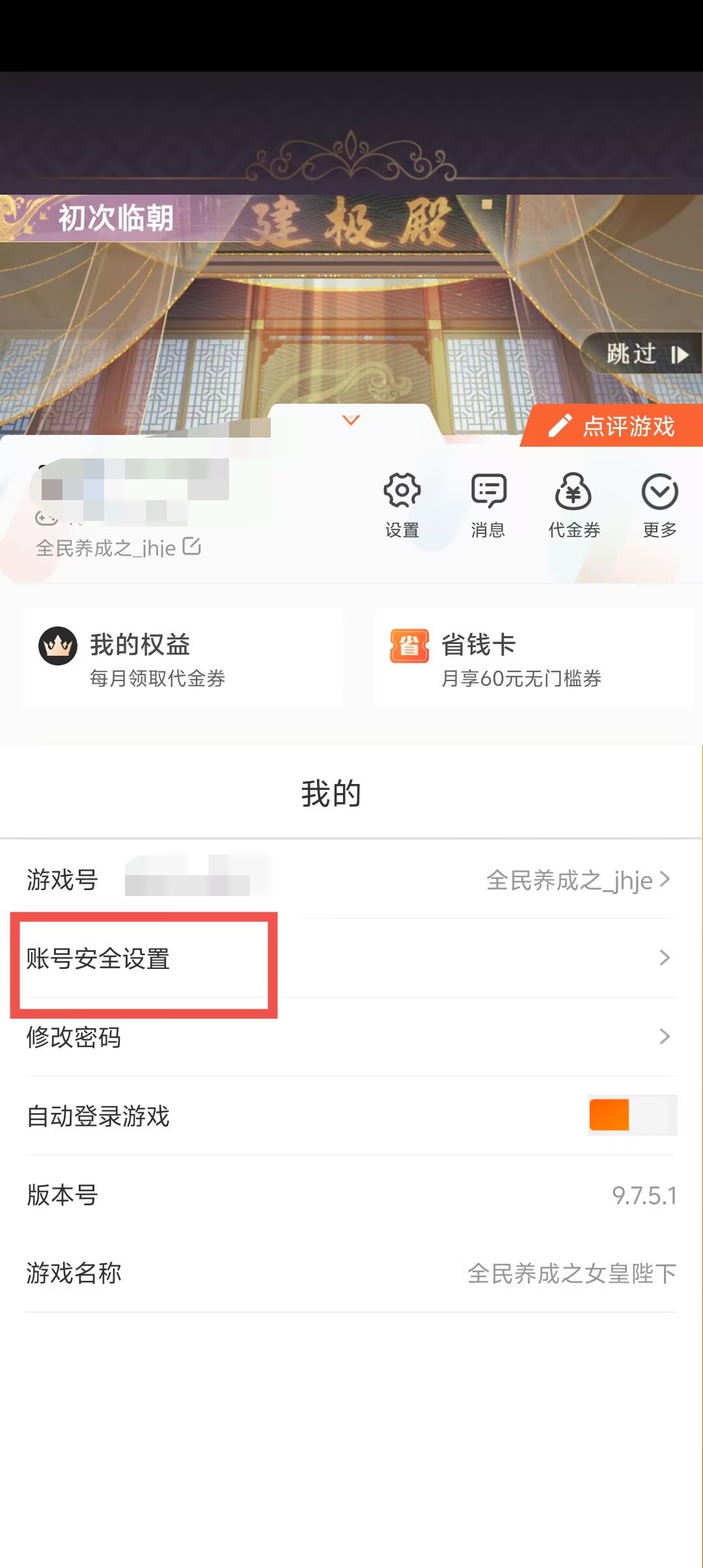This screenshot has height=1568, width=703.
Task: Collapse panel with the orange down chevron
Action: [x=351, y=420]
